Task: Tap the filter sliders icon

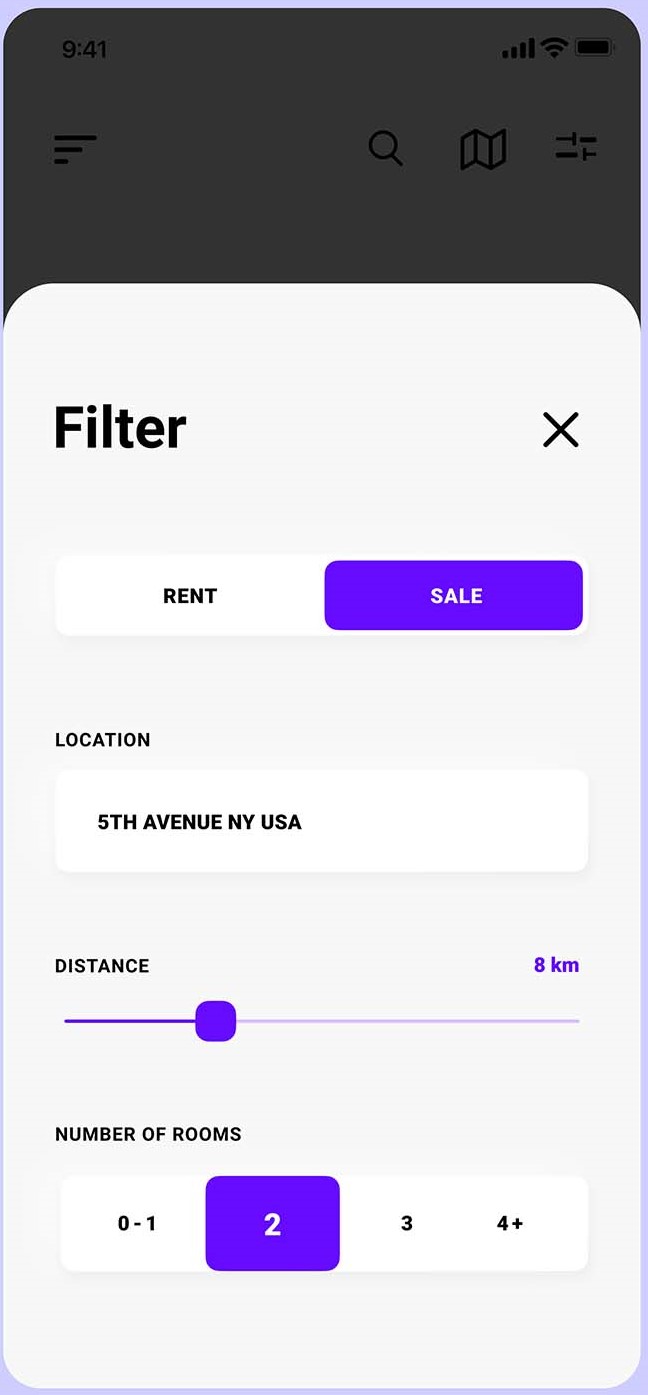Action: 576,148
